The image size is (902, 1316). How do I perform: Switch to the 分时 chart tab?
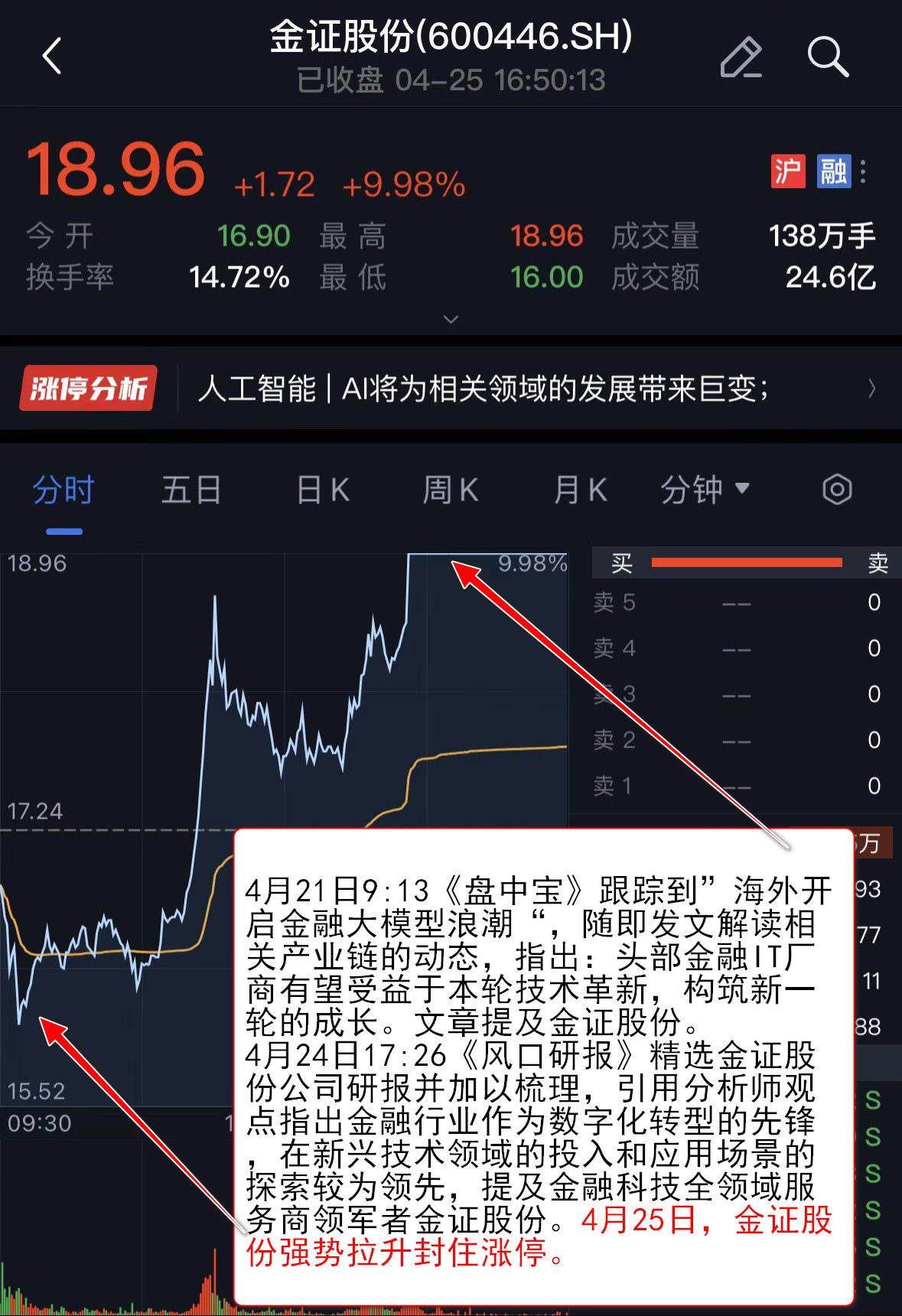point(63,490)
